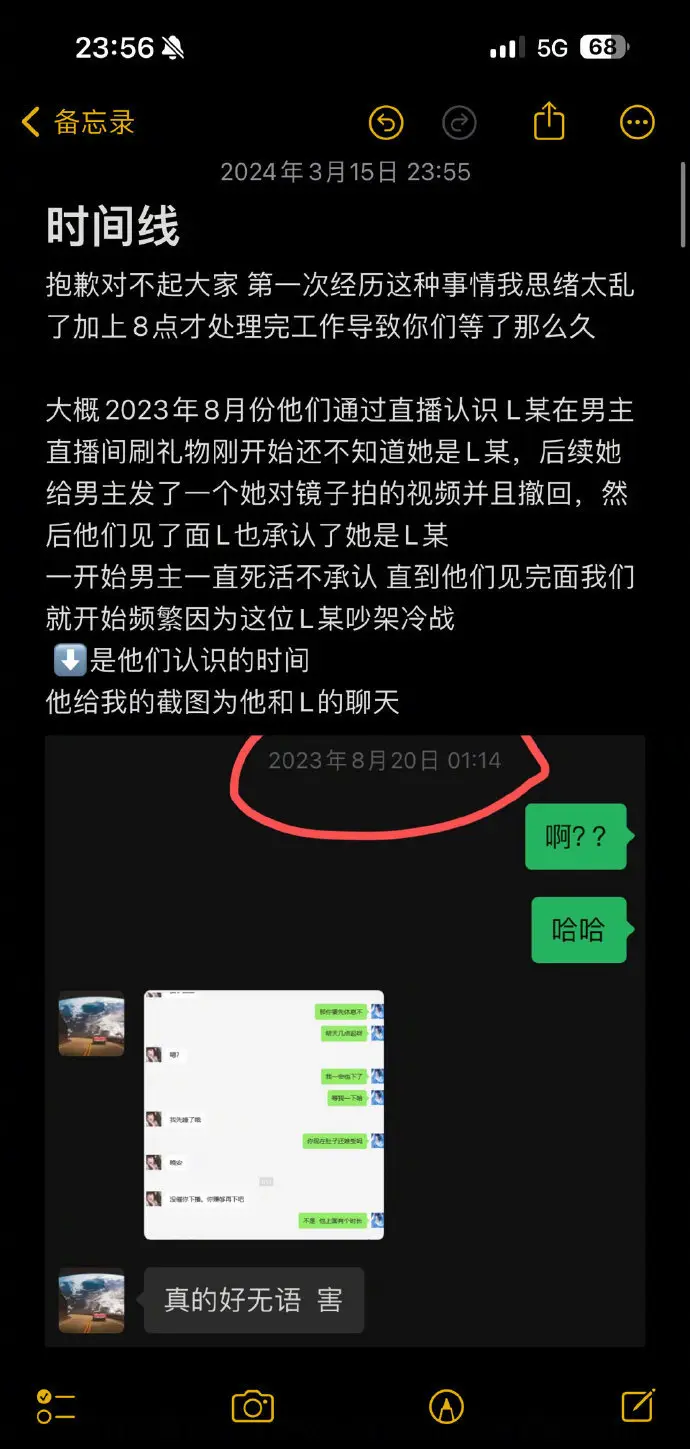The height and width of the screenshot is (1449, 690).
Task: Open the camera attachment option
Action: tap(253, 1406)
